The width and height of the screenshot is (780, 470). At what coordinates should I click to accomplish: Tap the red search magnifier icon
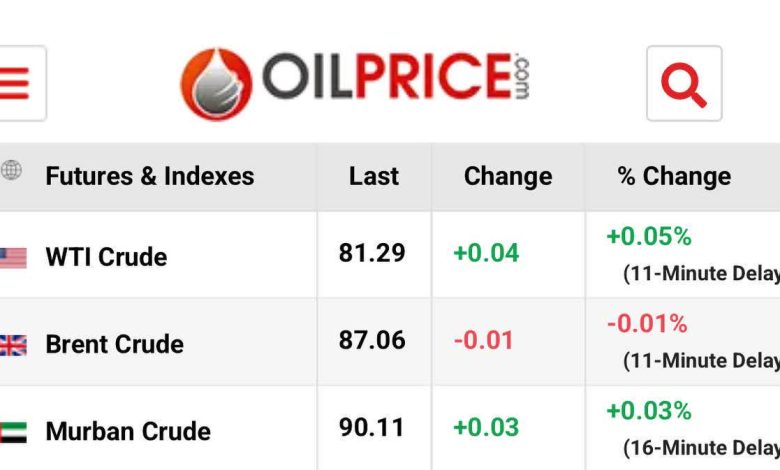click(x=684, y=83)
